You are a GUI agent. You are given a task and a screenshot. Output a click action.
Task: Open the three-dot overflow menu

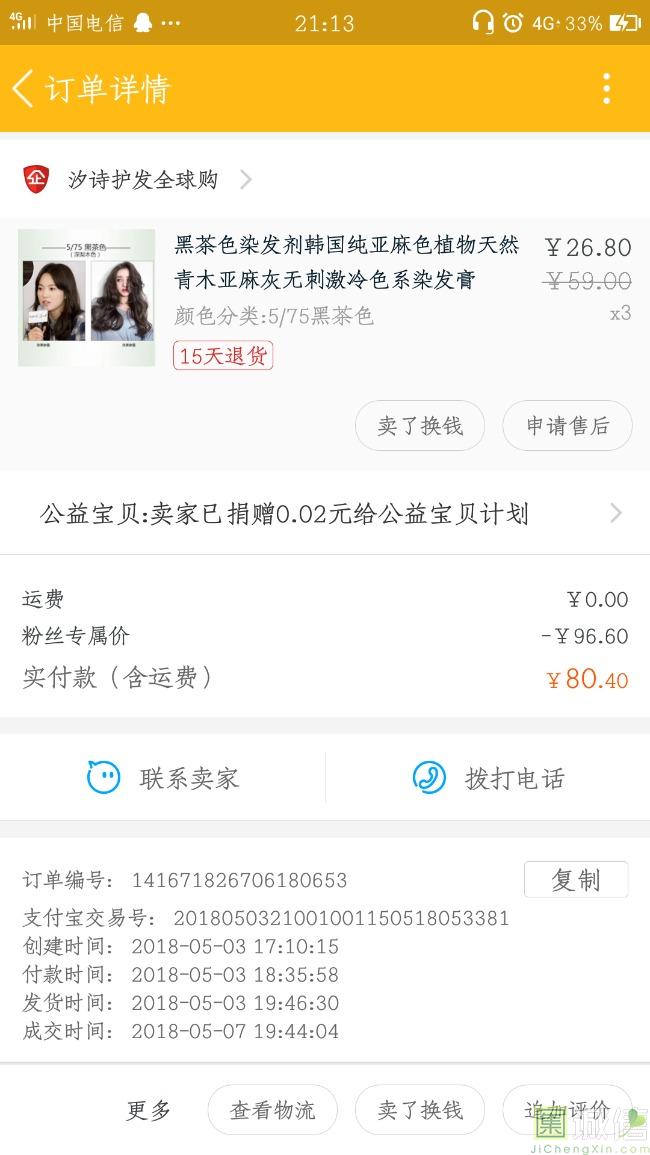[x=606, y=89]
